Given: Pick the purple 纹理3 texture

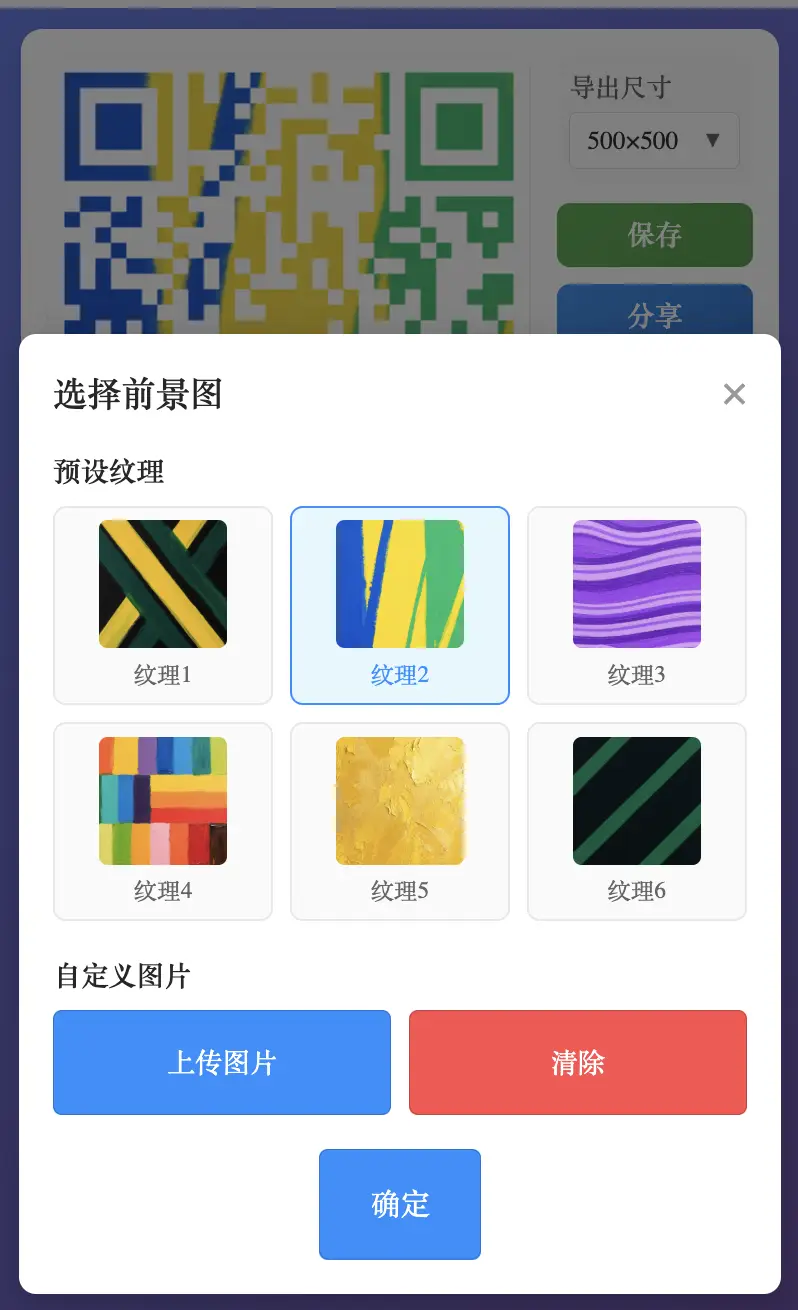Looking at the screenshot, I should click(636, 604).
